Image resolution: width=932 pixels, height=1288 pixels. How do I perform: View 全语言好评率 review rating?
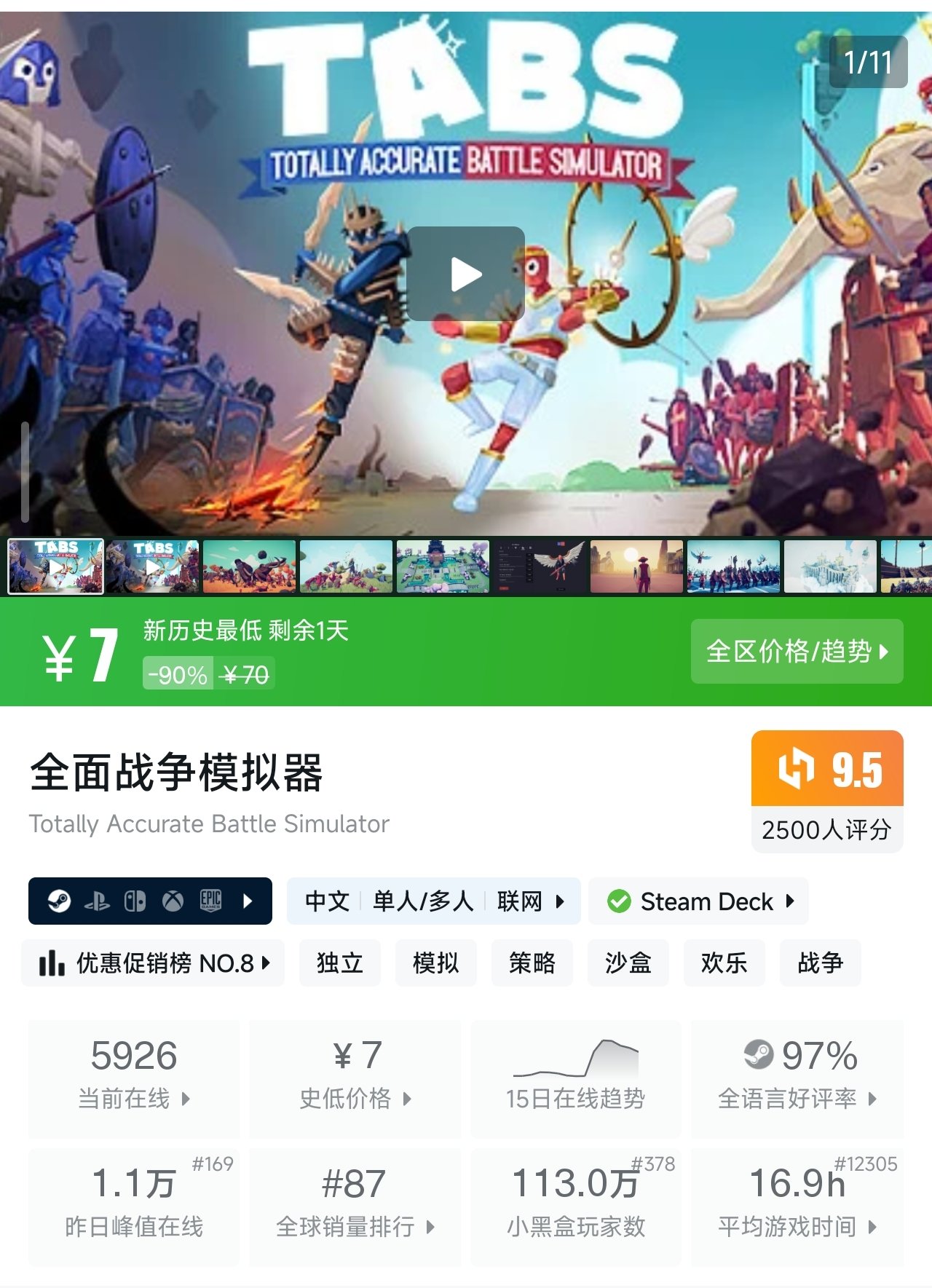coord(797,1078)
